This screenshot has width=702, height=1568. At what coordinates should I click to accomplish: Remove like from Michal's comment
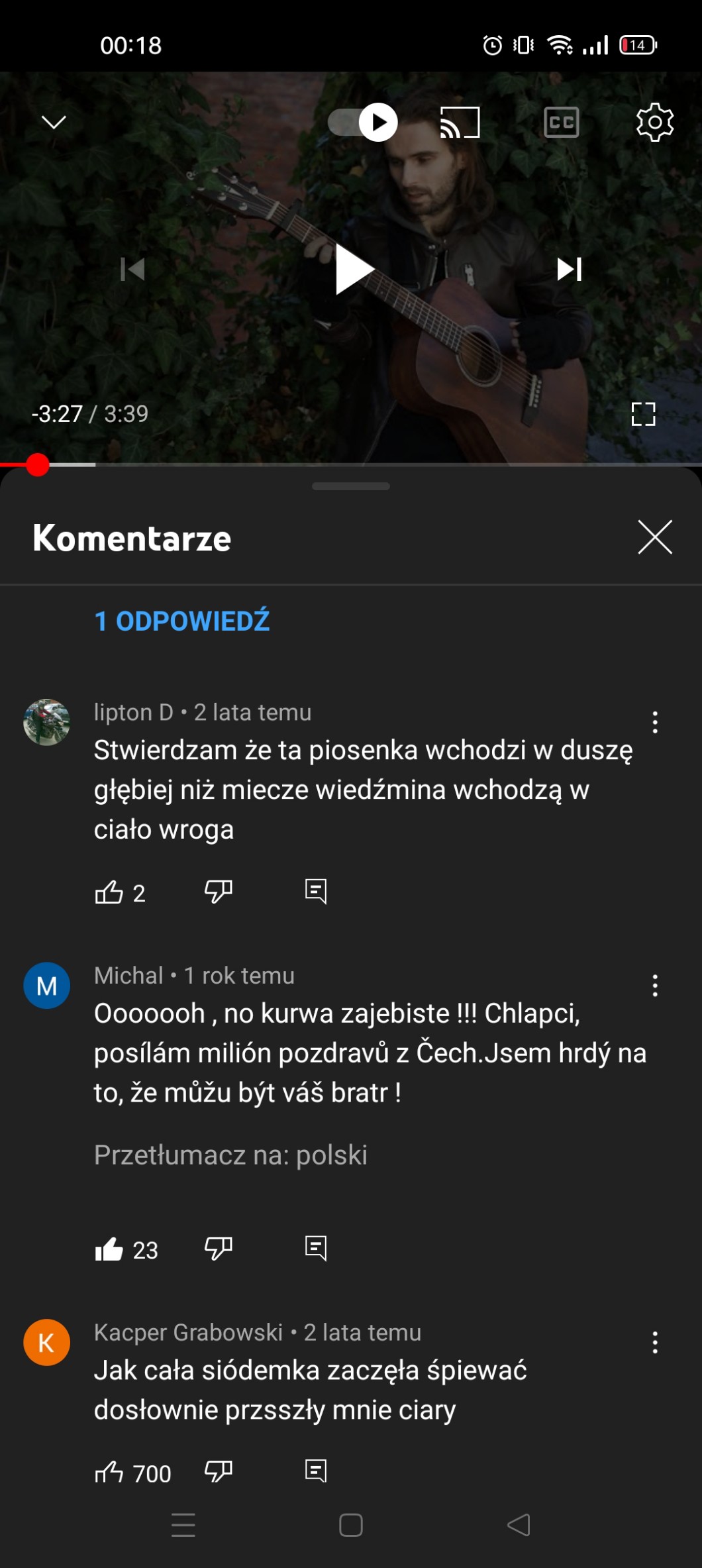coord(109,1249)
